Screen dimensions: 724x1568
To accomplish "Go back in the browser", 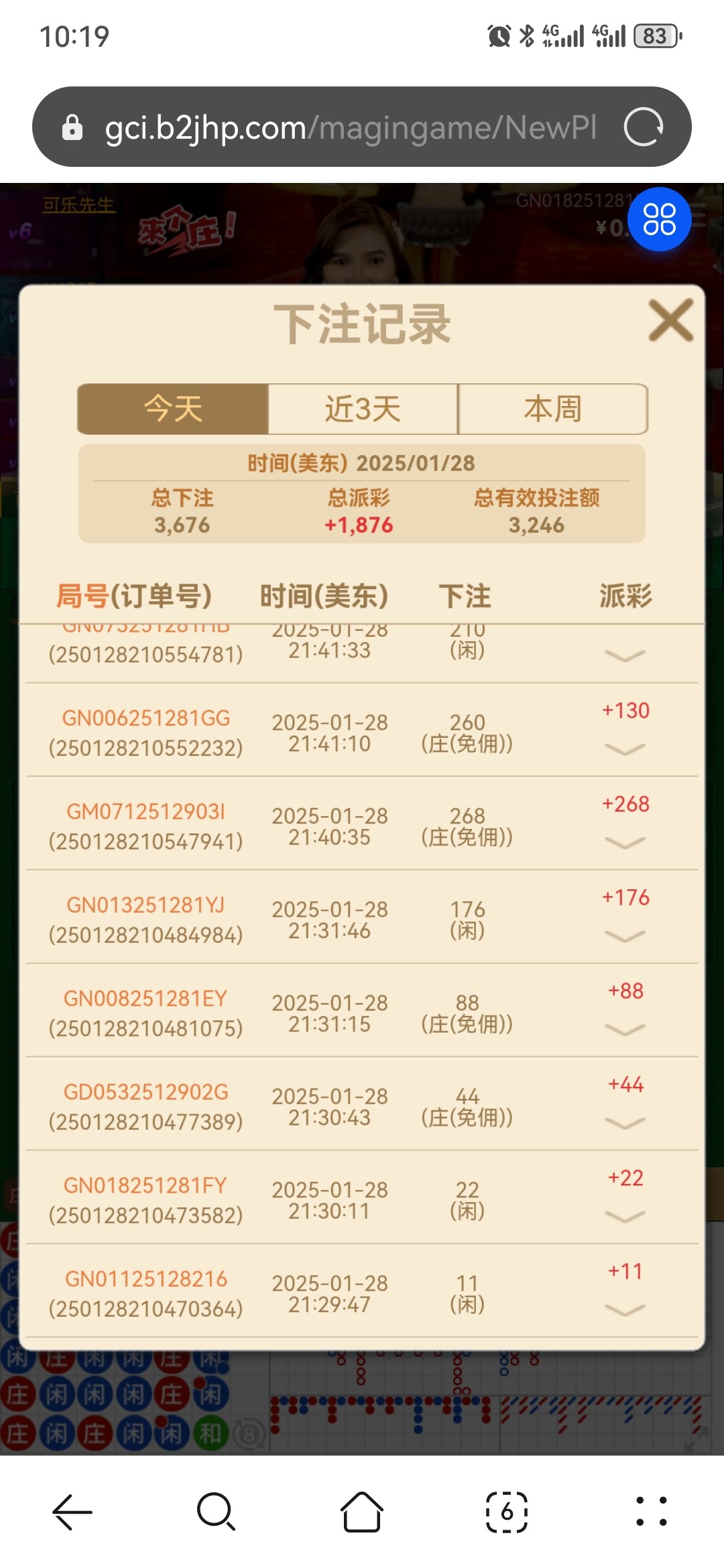I will (x=72, y=1512).
